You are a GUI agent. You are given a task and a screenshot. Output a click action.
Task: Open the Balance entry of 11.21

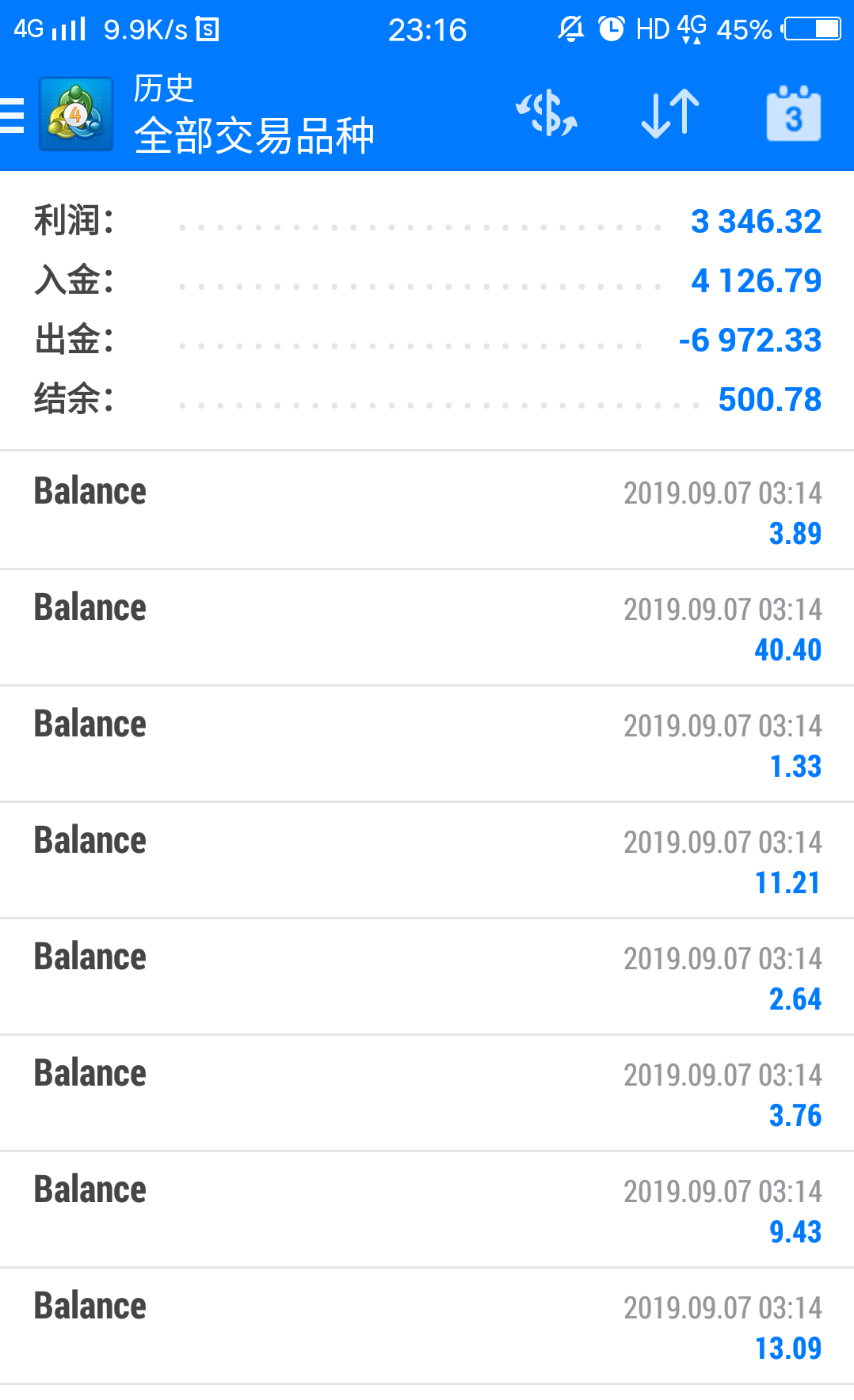point(427,860)
